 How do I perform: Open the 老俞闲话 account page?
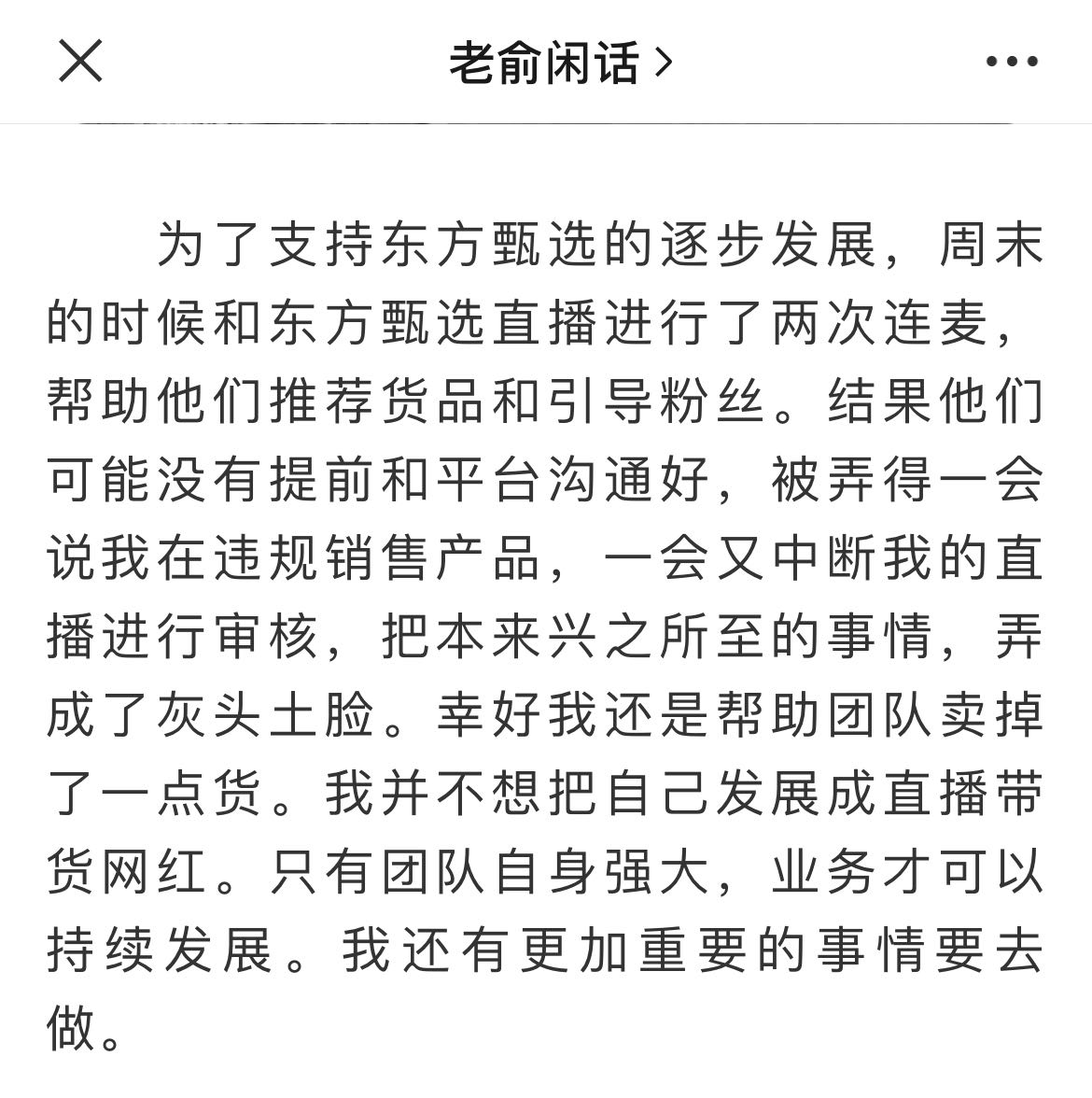559,63
